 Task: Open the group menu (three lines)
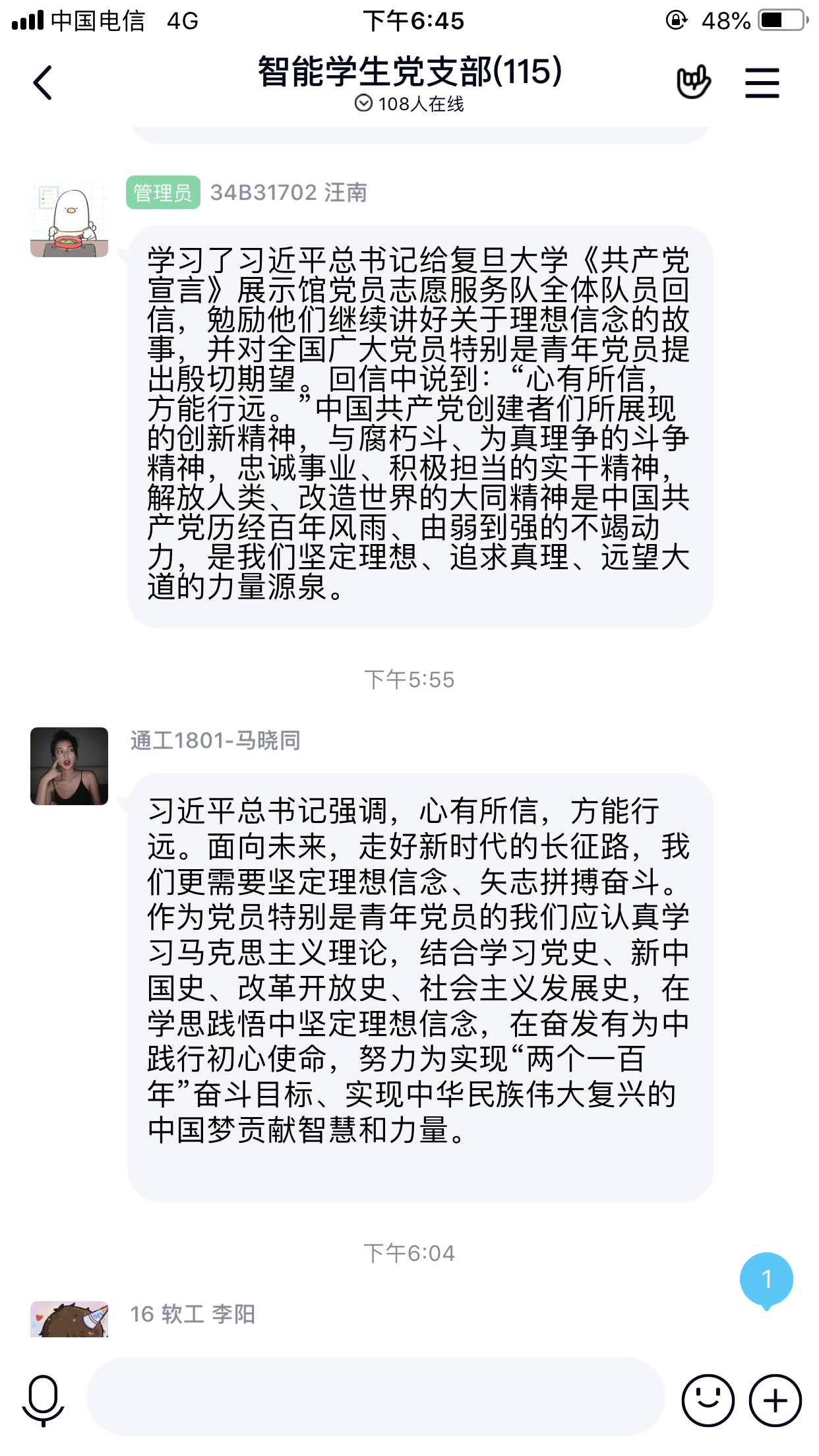[x=762, y=83]
